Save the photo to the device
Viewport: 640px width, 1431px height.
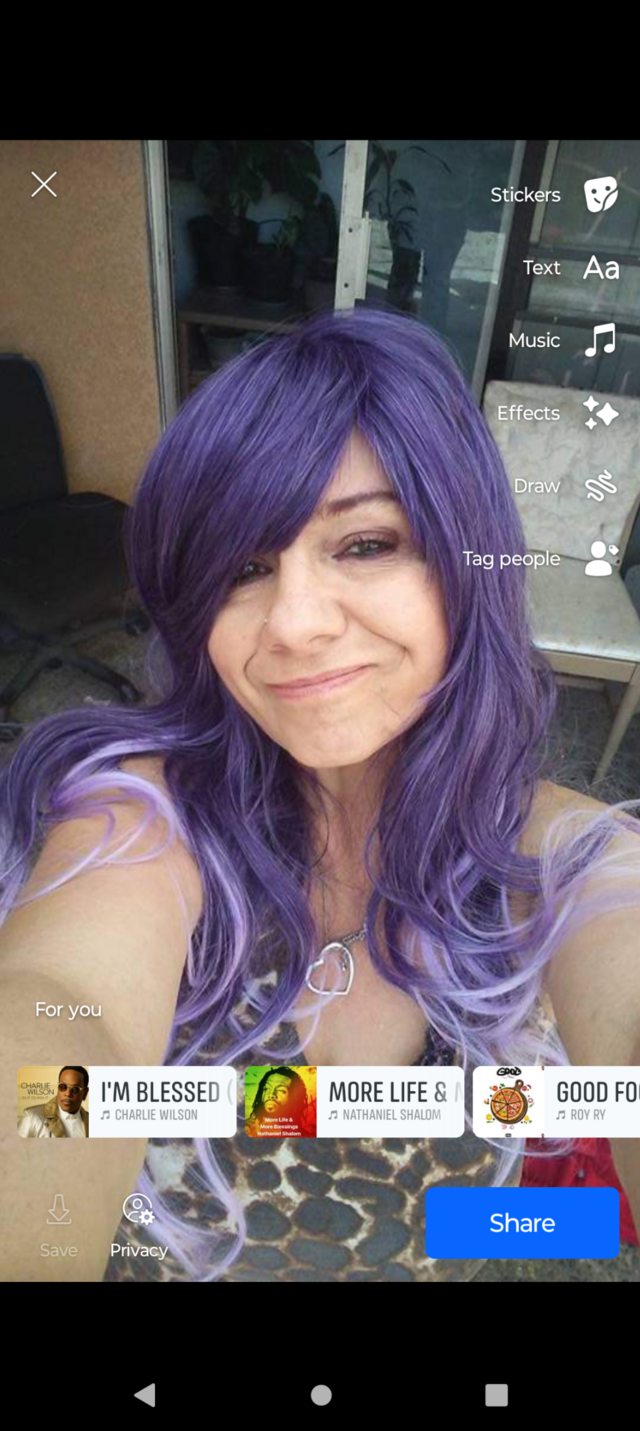tap(58, 1223)
